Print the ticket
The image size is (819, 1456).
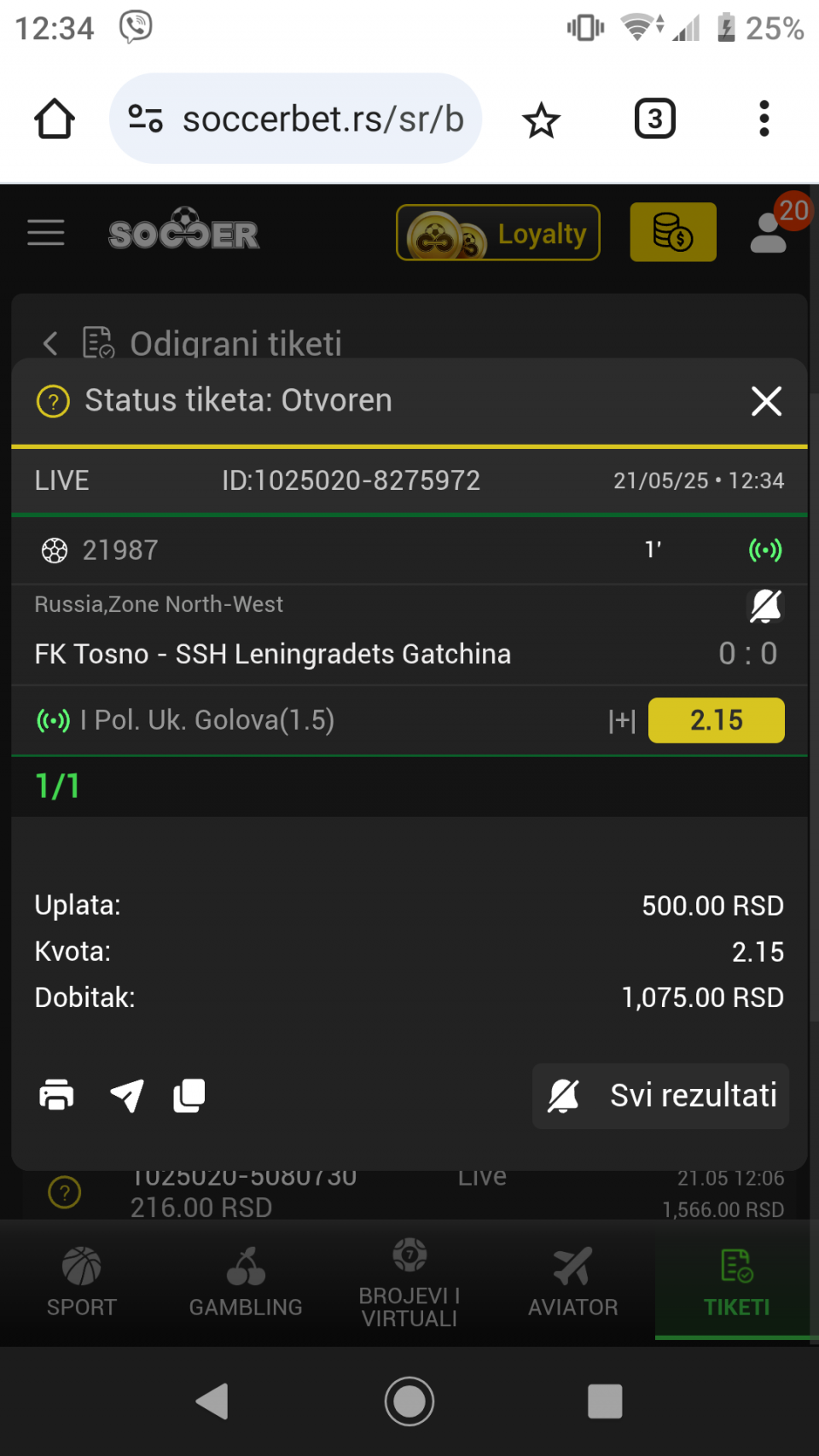click(56, 1095)
